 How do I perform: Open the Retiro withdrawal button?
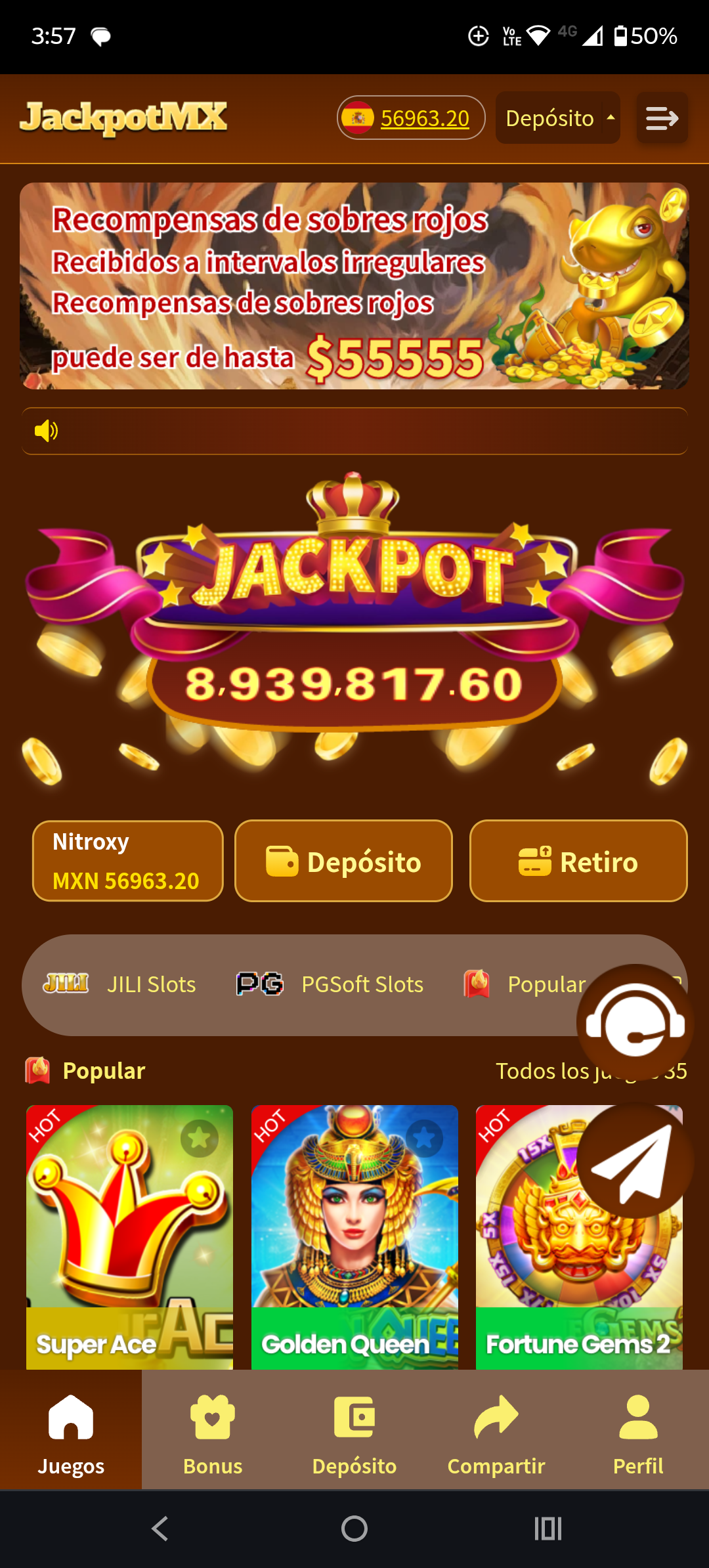(578, 861)
